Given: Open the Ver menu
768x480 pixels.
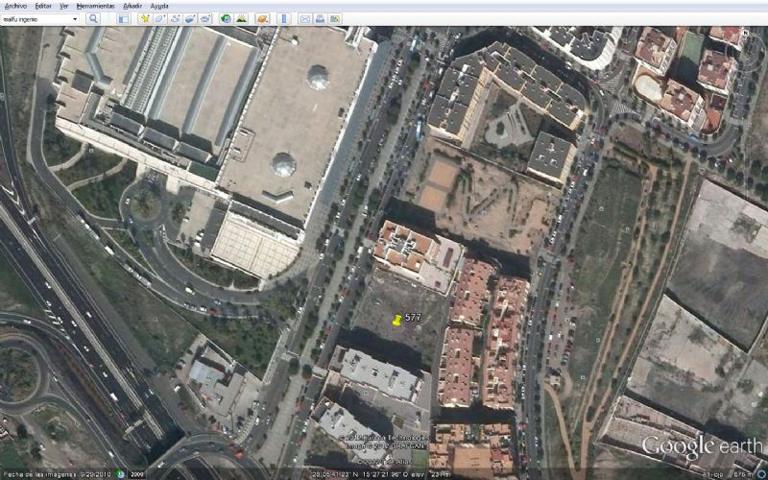Looking at the screenshot, I should click(x=64, y=6).
